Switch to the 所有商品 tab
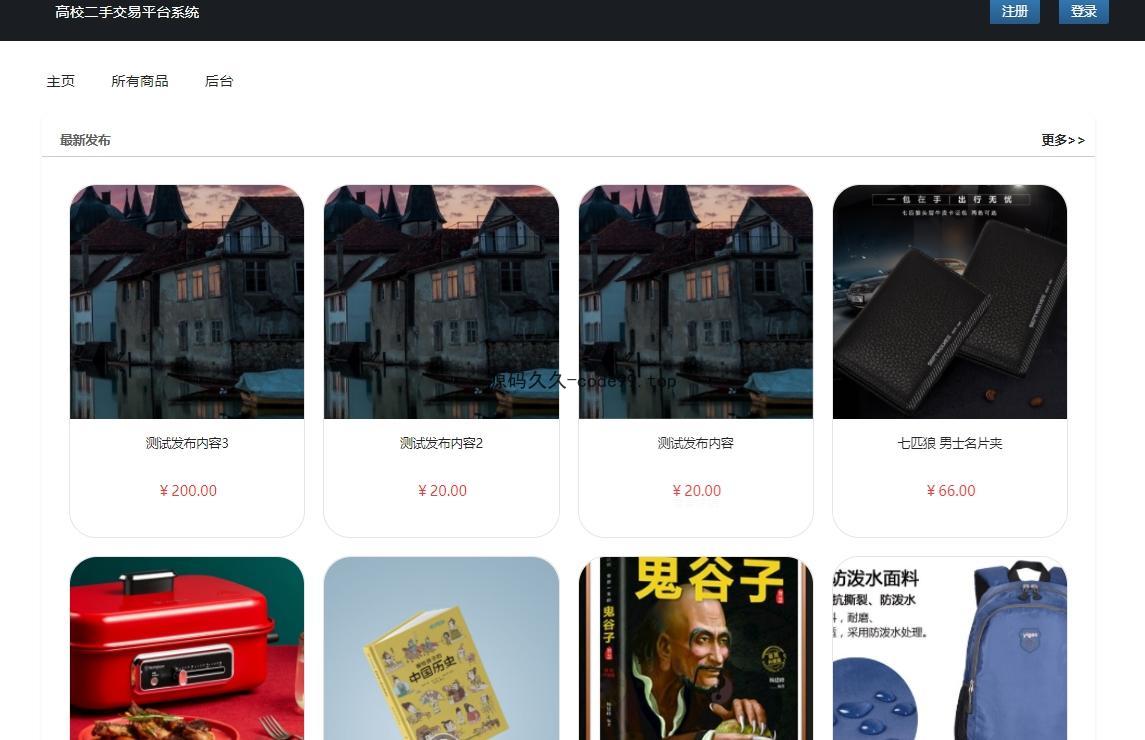Viewport: 1145px width, 740px height. point(139,81)
